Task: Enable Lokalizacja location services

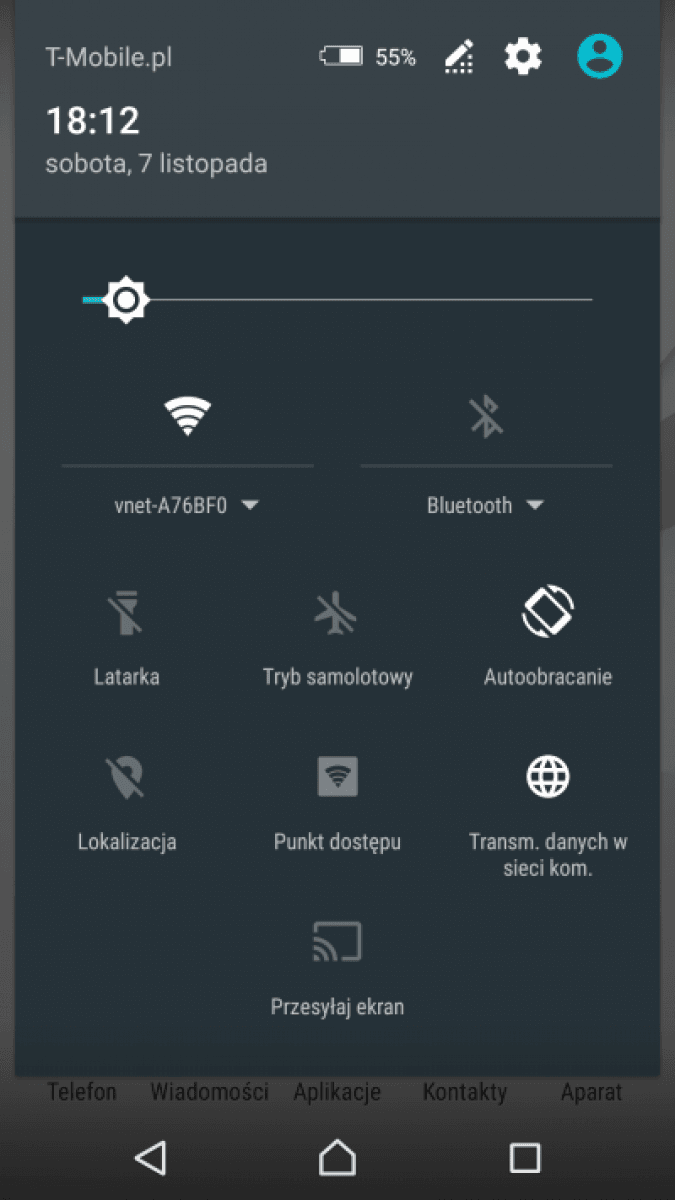Action: [126, 778]
